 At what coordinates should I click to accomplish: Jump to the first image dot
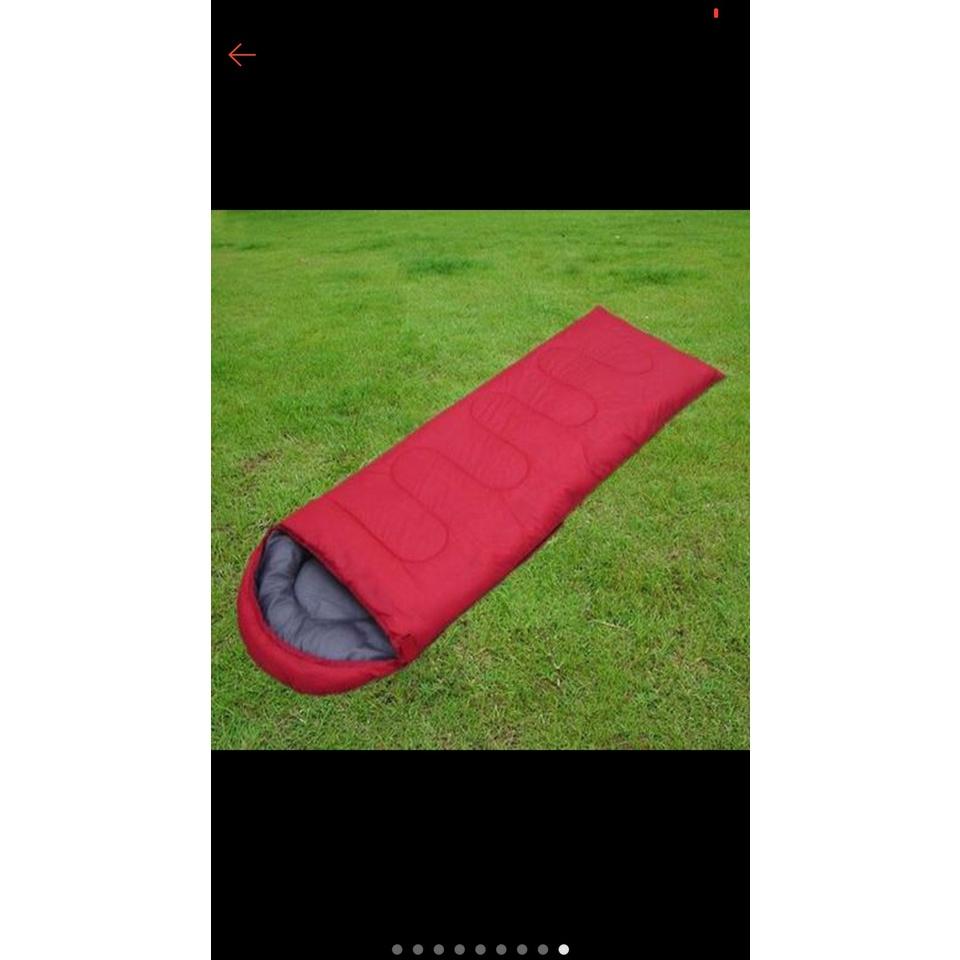click(397, 949)
